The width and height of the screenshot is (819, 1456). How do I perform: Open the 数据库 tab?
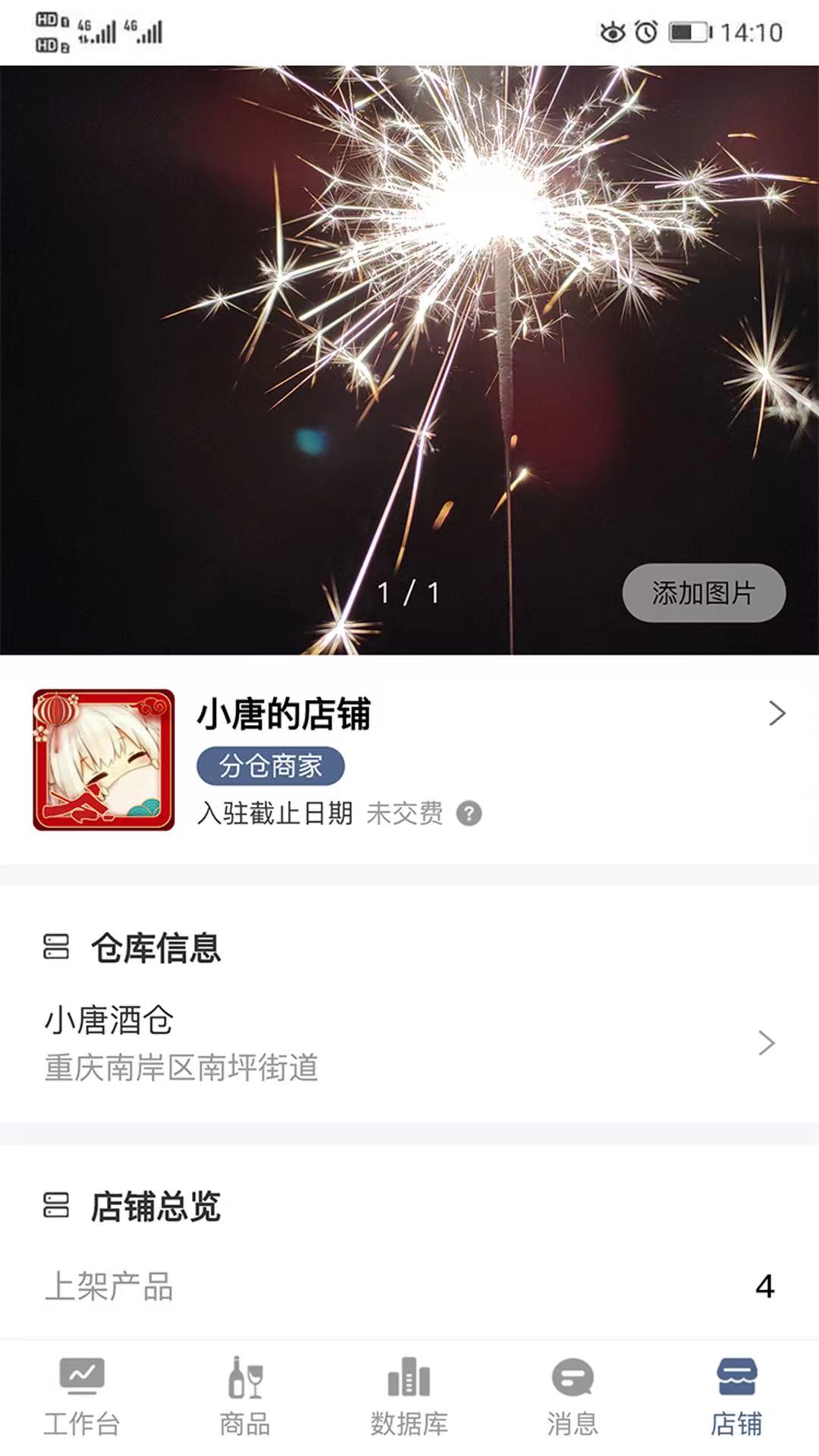pyautogui.click(x=409, y=1398)
